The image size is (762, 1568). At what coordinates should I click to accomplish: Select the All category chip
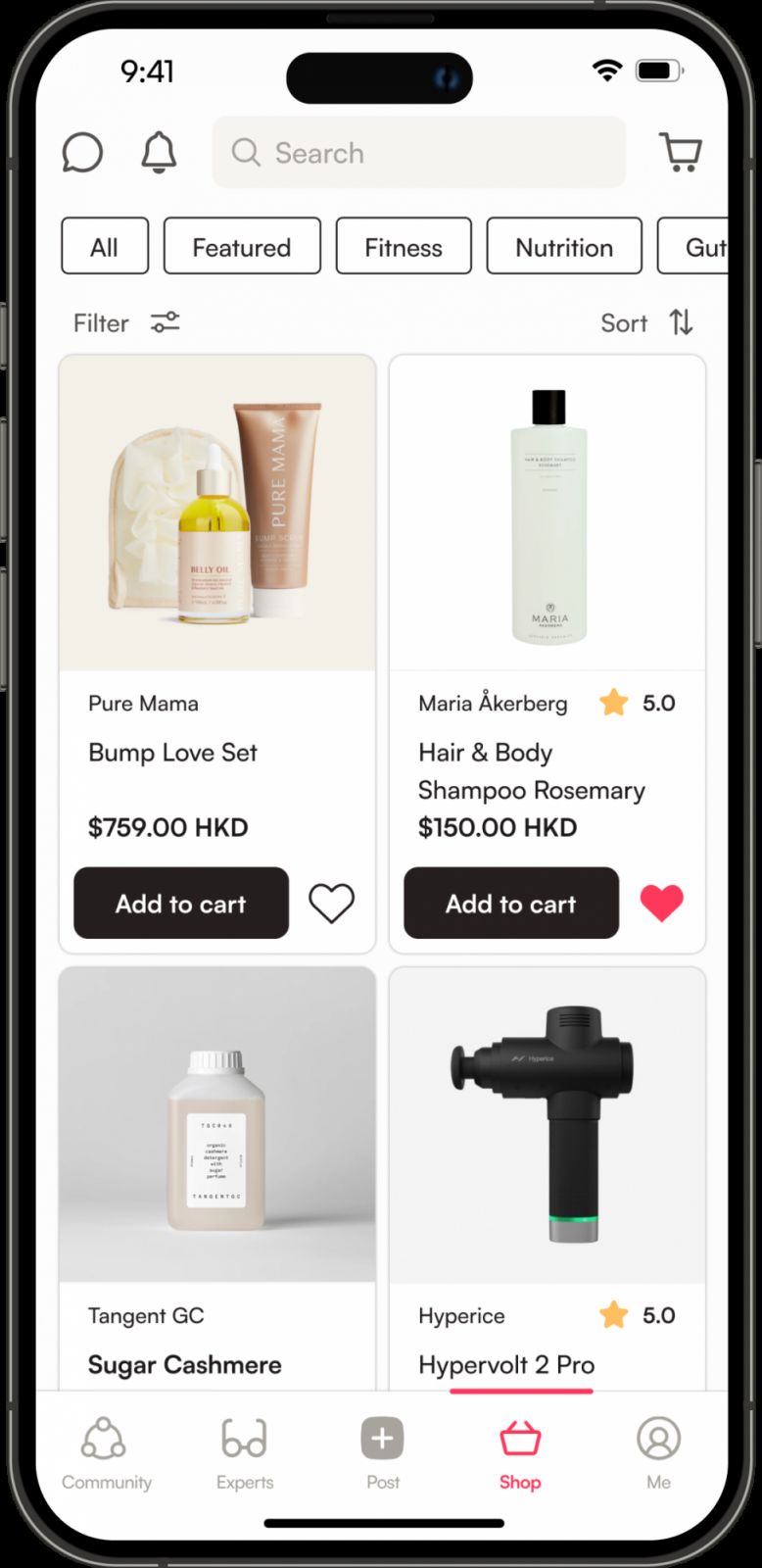(x=105, y=246)
